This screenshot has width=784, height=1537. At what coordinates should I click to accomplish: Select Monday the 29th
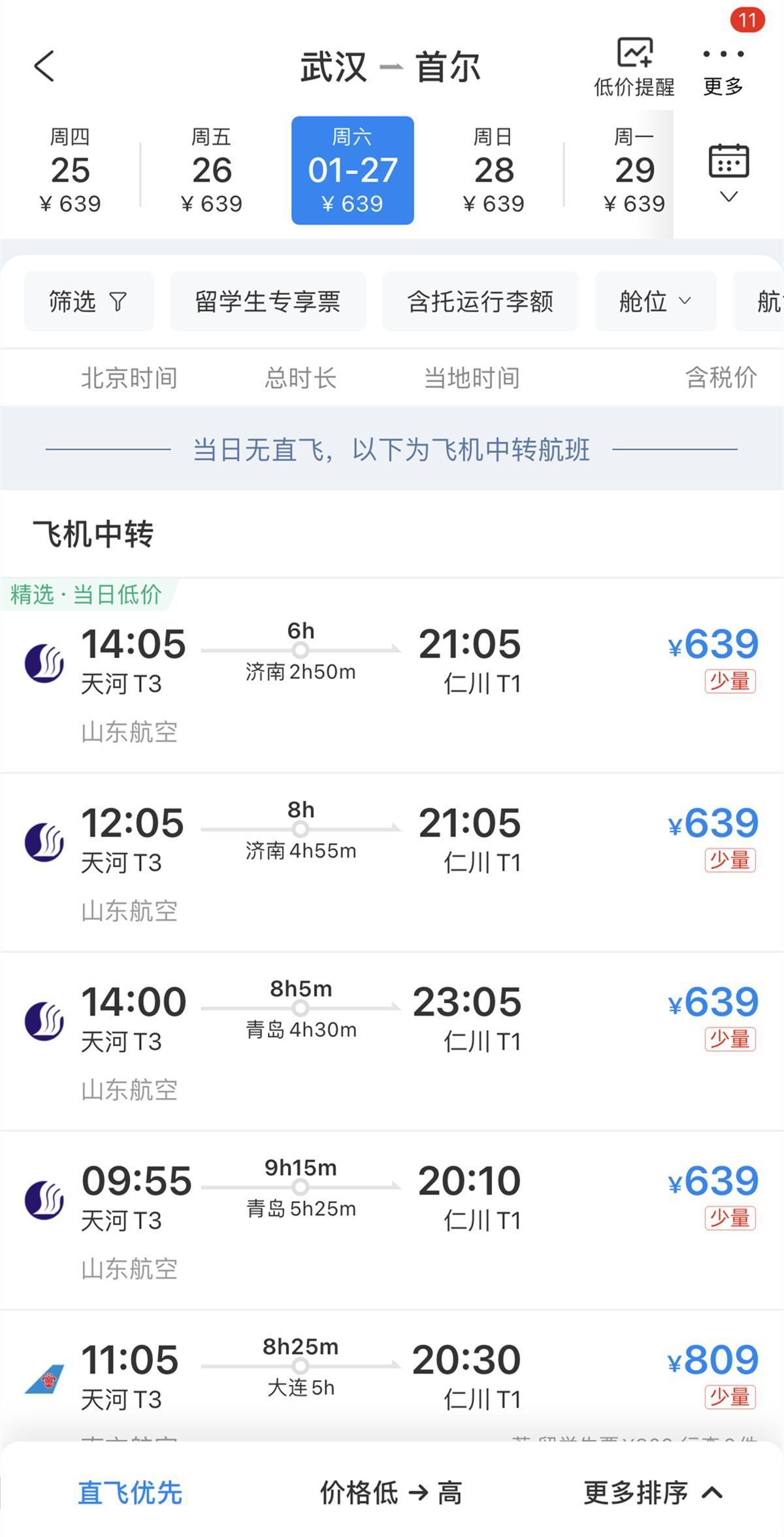pyautogui.click(x=634, y=171)
